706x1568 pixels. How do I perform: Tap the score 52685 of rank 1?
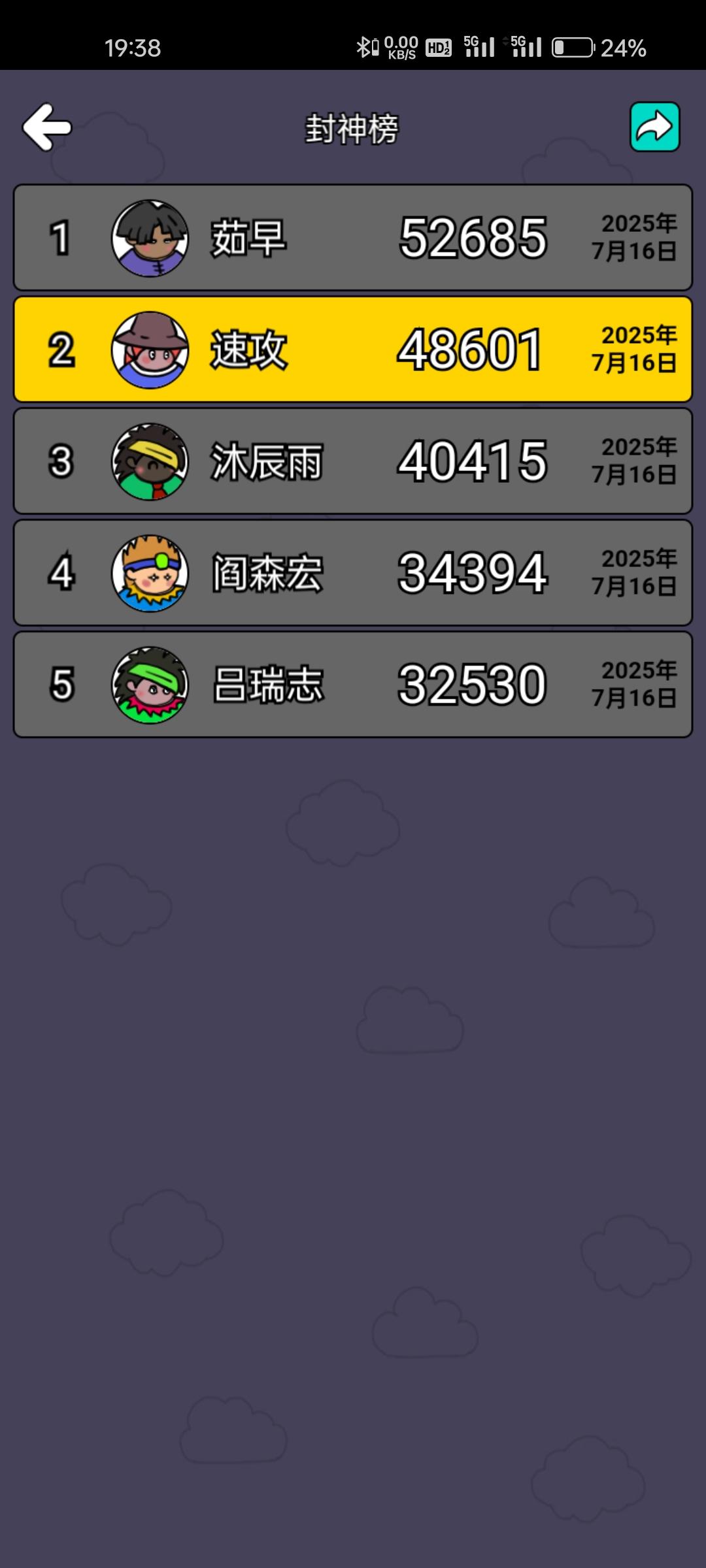tap(472, 238)
